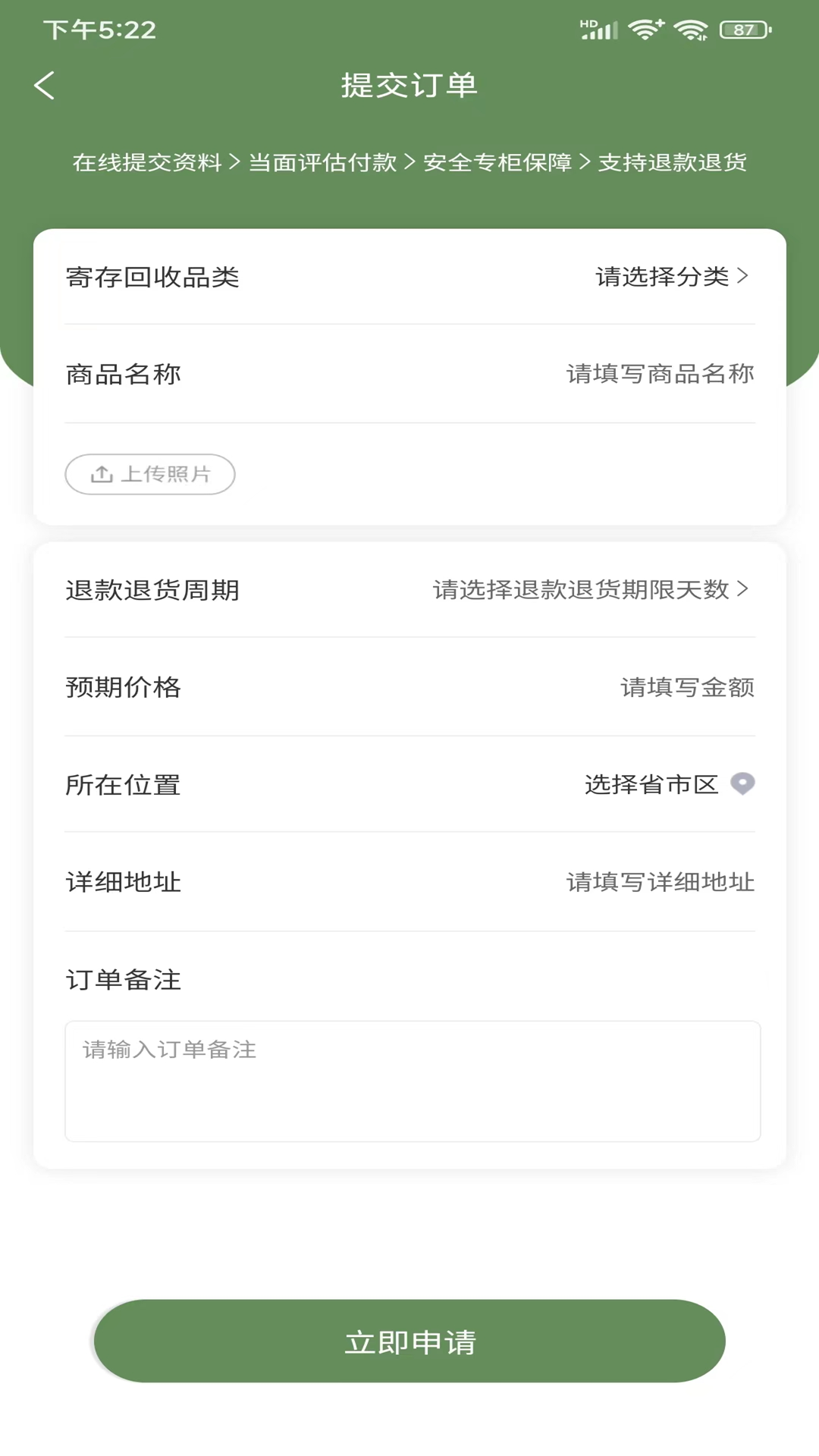Click the location pin icon next to 选择省市区
The image size is (819, 1456).
click(743, 784)
